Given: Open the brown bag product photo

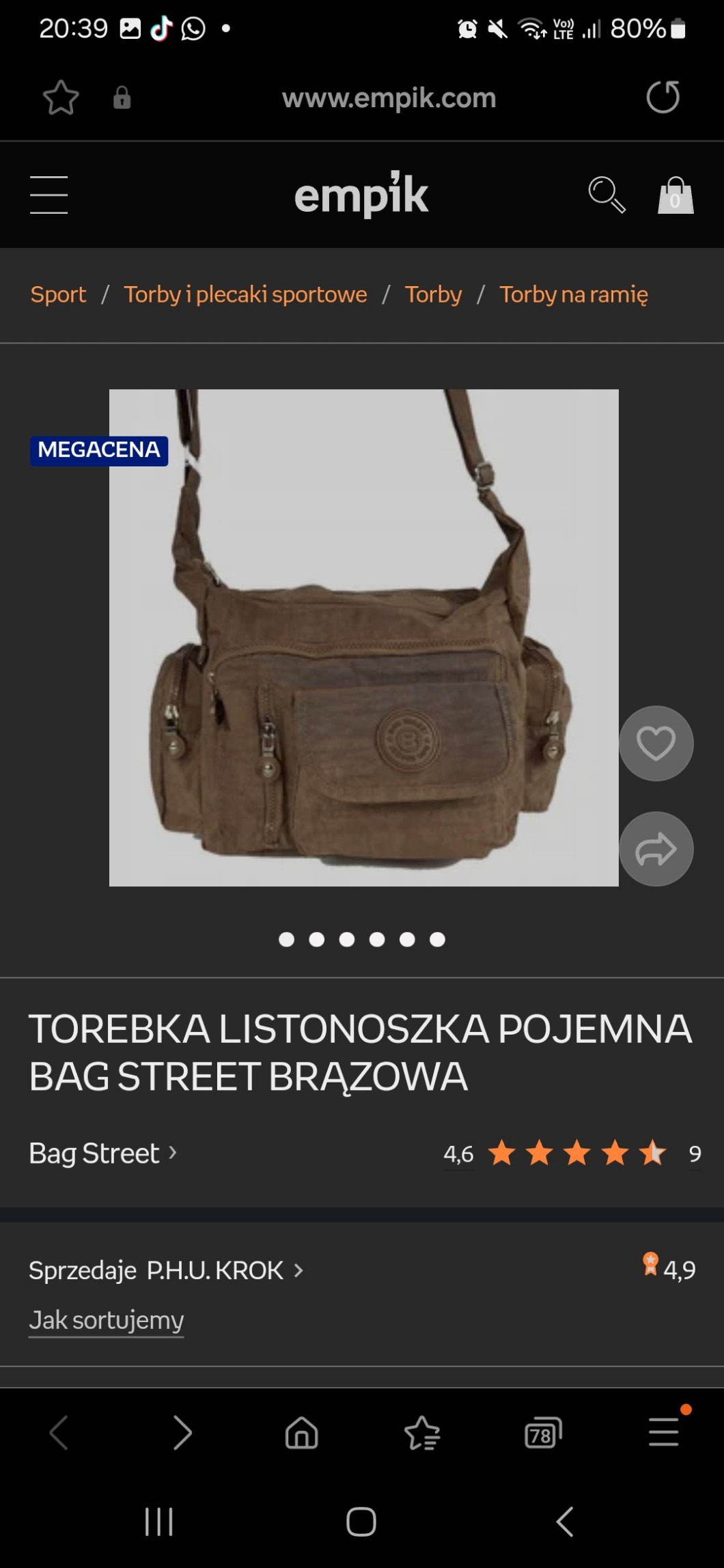Looking at the screenshot, I should pyautogui.click(x=363, y=637).
